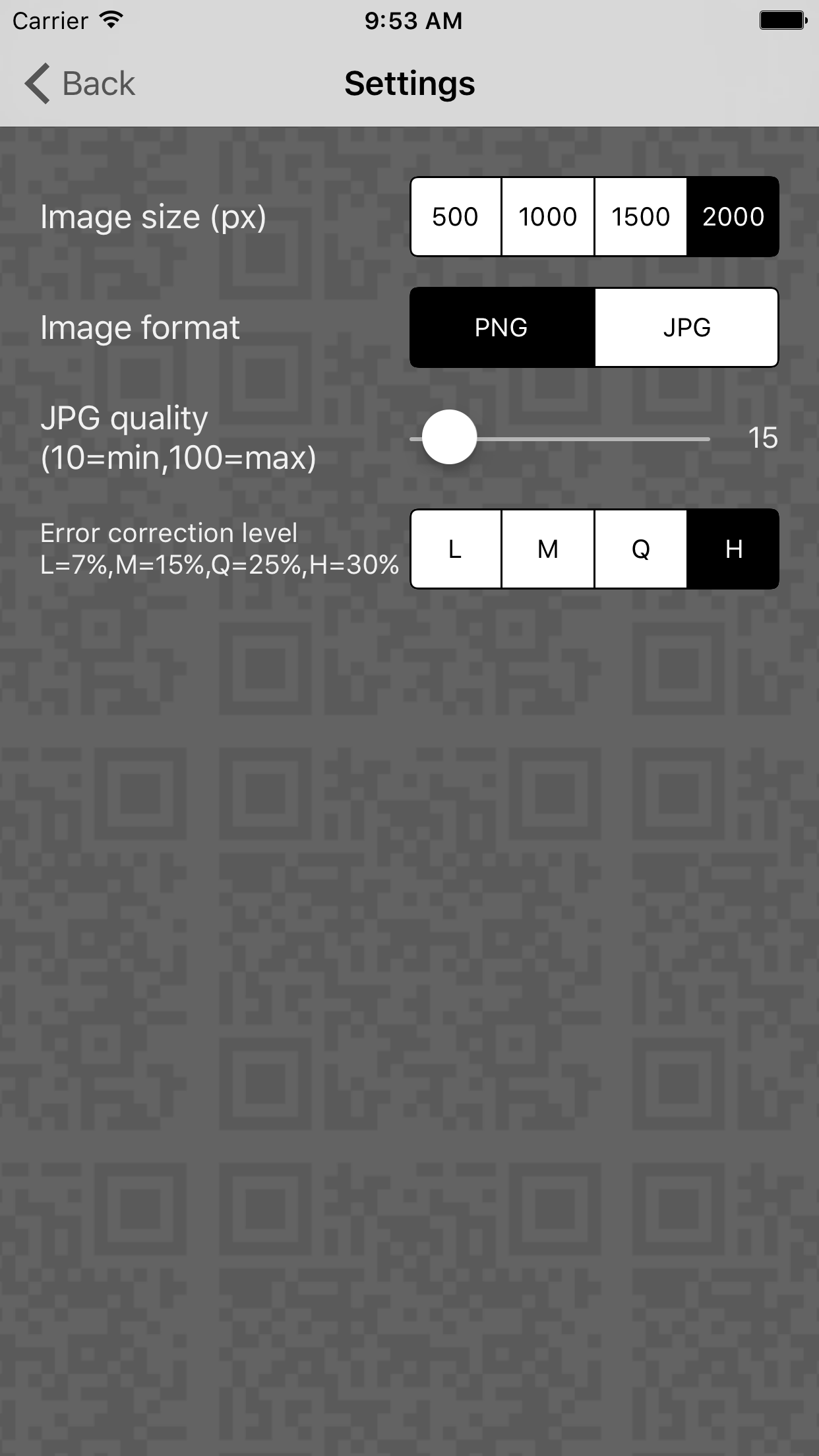Choose H for maximum error correction
Screen dimensions: 819x1456
click(733, 549)
